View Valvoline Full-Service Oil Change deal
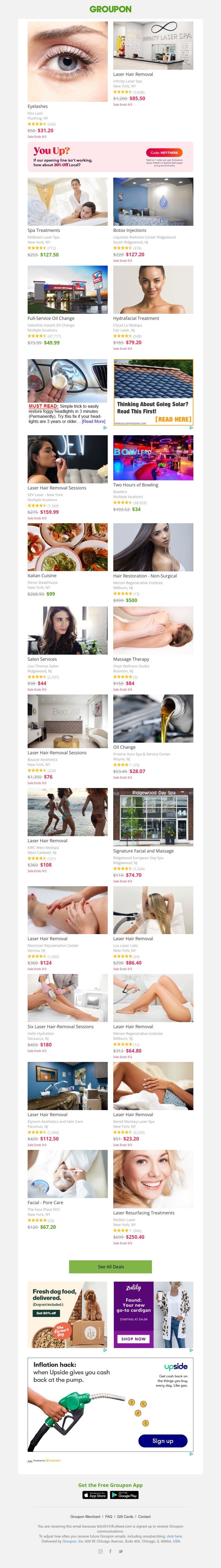221x1568 pixels. coord(67,290)
